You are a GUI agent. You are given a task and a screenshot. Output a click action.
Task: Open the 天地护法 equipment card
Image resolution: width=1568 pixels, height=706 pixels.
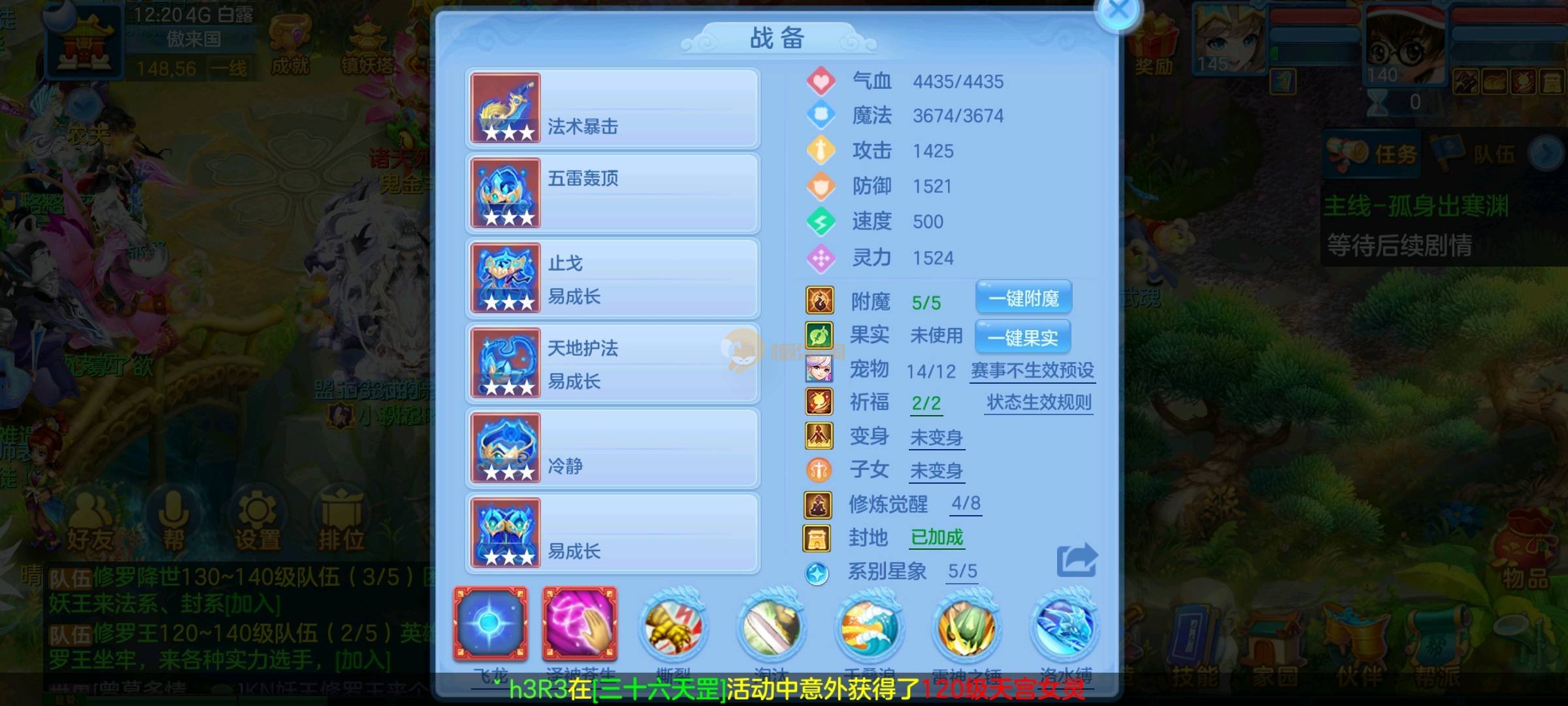coord(612,363)
